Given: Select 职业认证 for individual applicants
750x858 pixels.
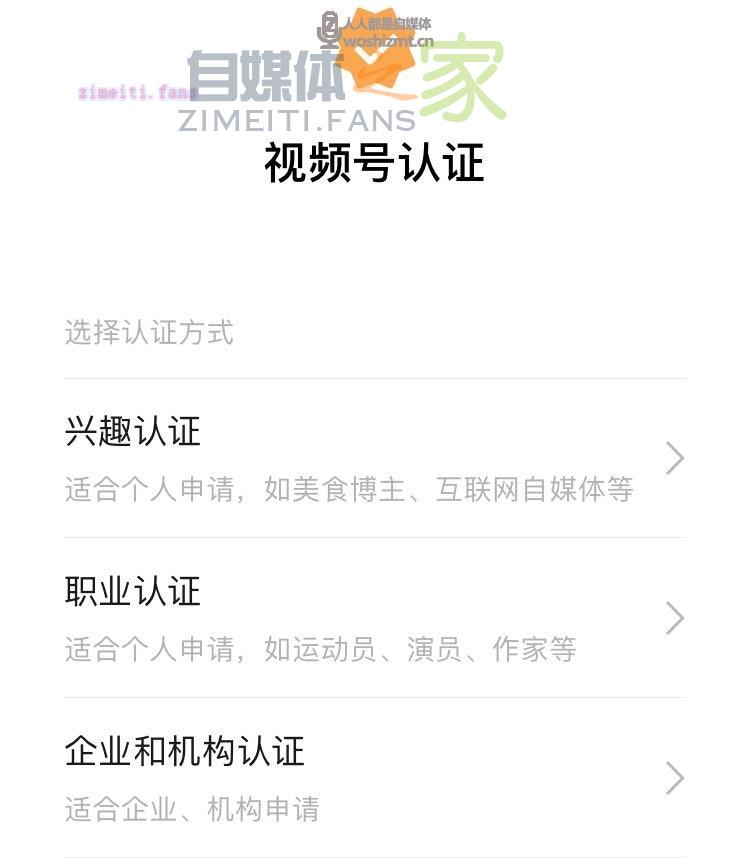Looking at the screenshot, I should 375,618.
